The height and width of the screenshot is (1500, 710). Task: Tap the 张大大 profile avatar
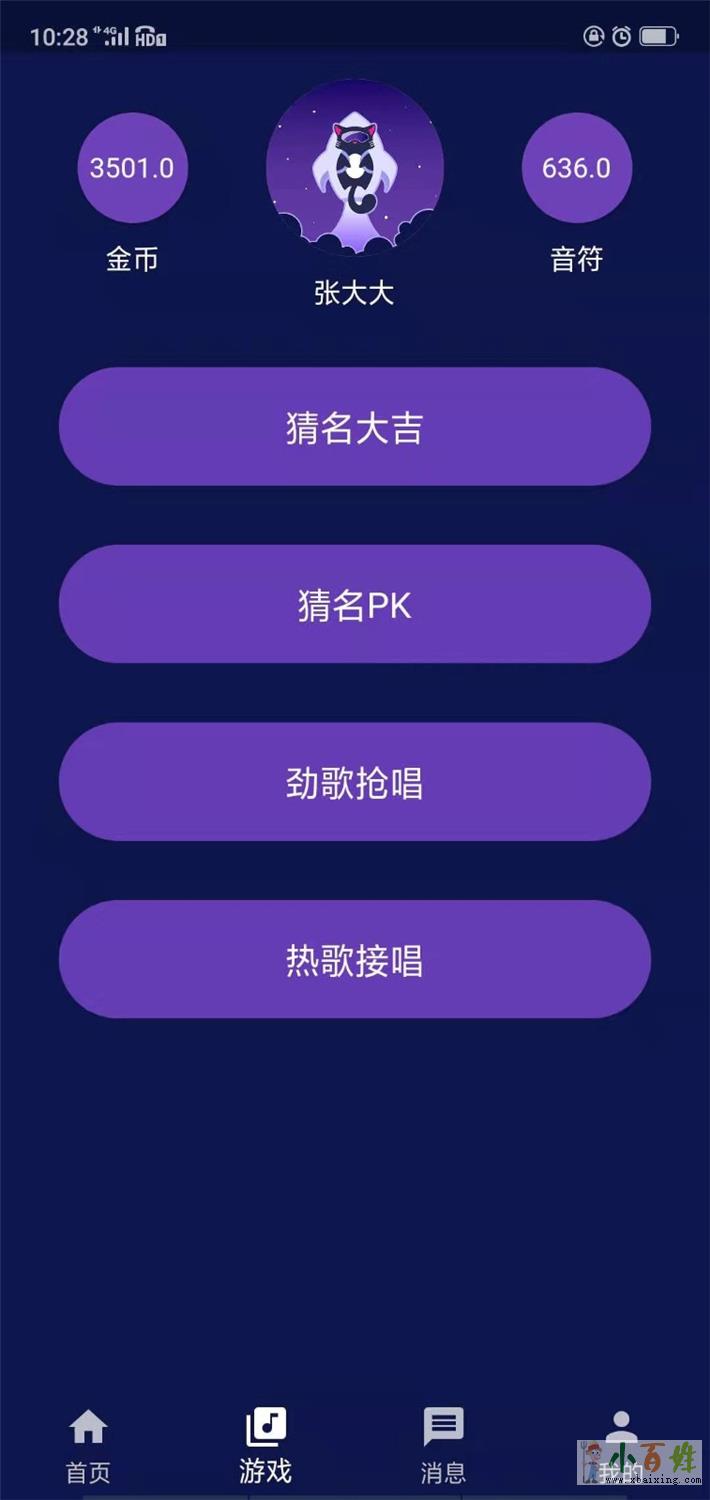(355, 167)
